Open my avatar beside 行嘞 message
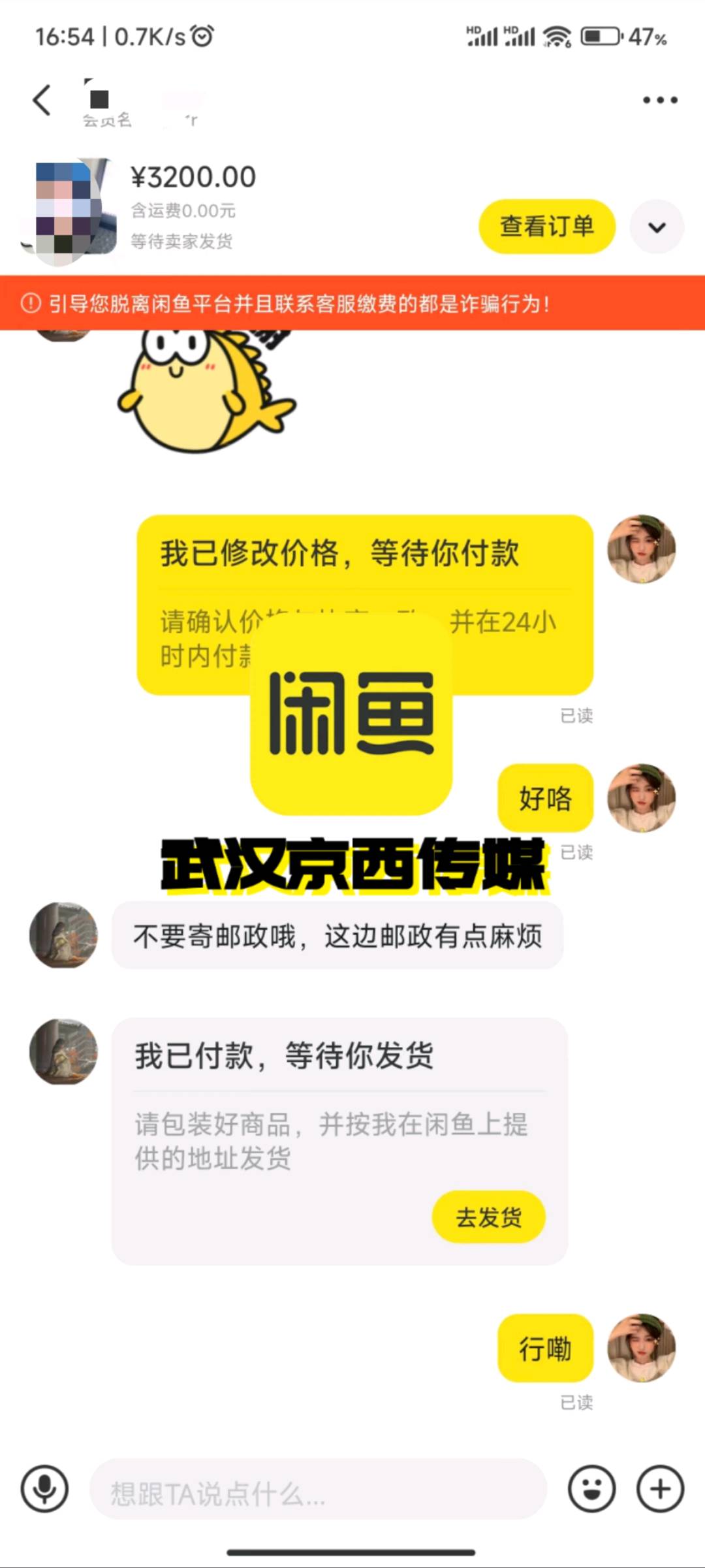 (x=641, y=1348)
